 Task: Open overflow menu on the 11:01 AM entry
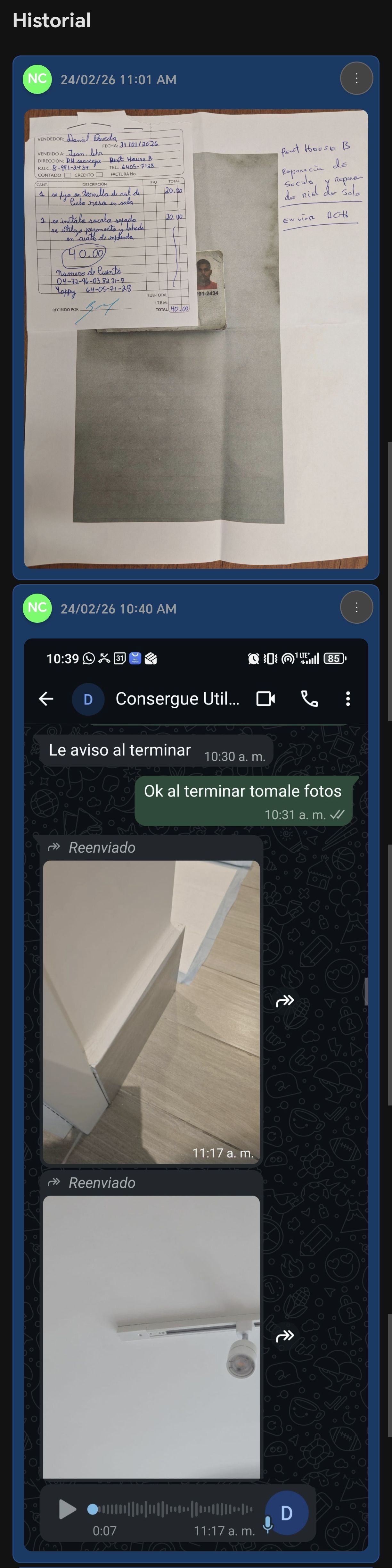click(356, 79)
